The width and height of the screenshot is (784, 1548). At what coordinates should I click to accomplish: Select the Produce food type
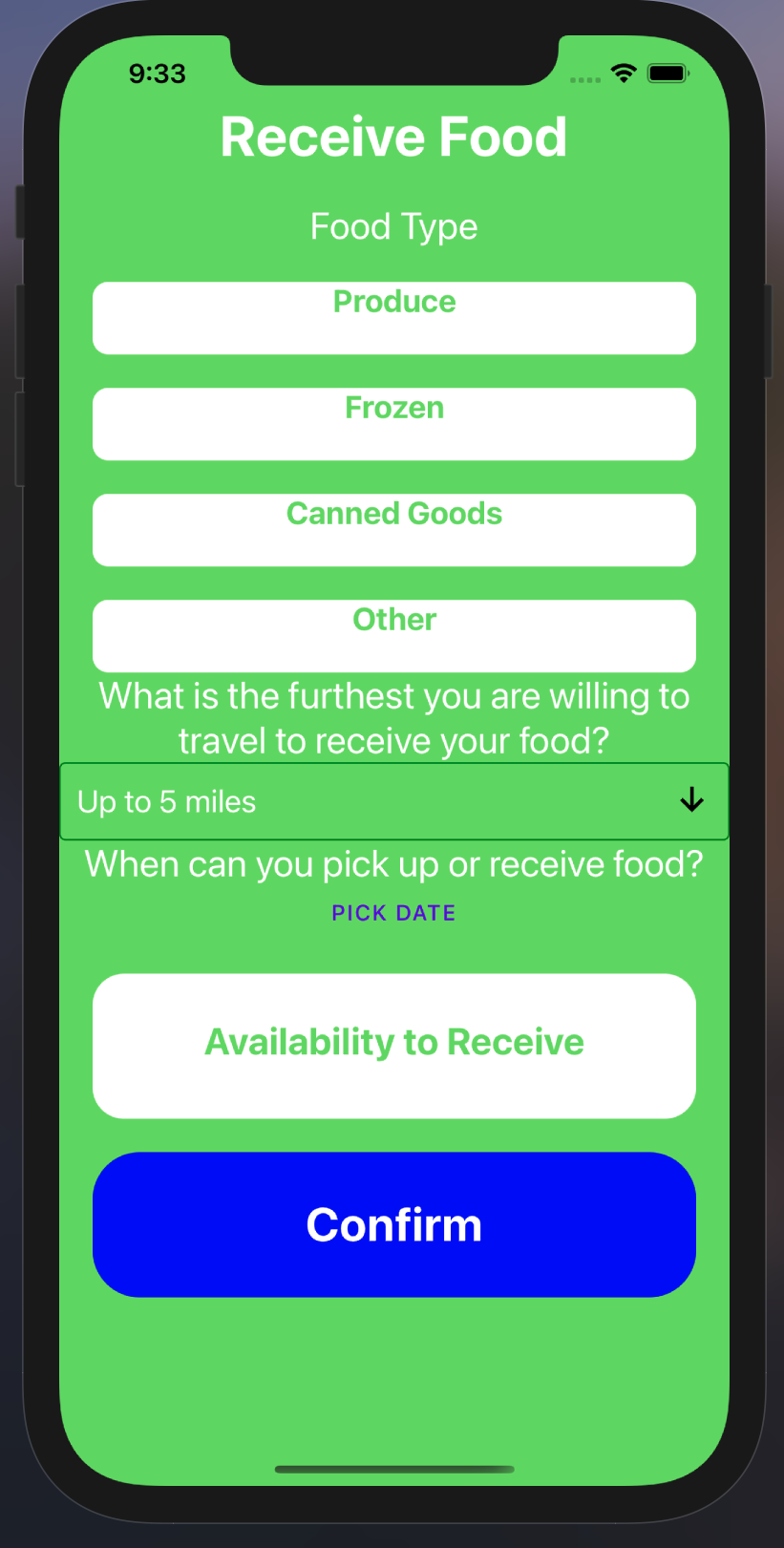point(393,318)
